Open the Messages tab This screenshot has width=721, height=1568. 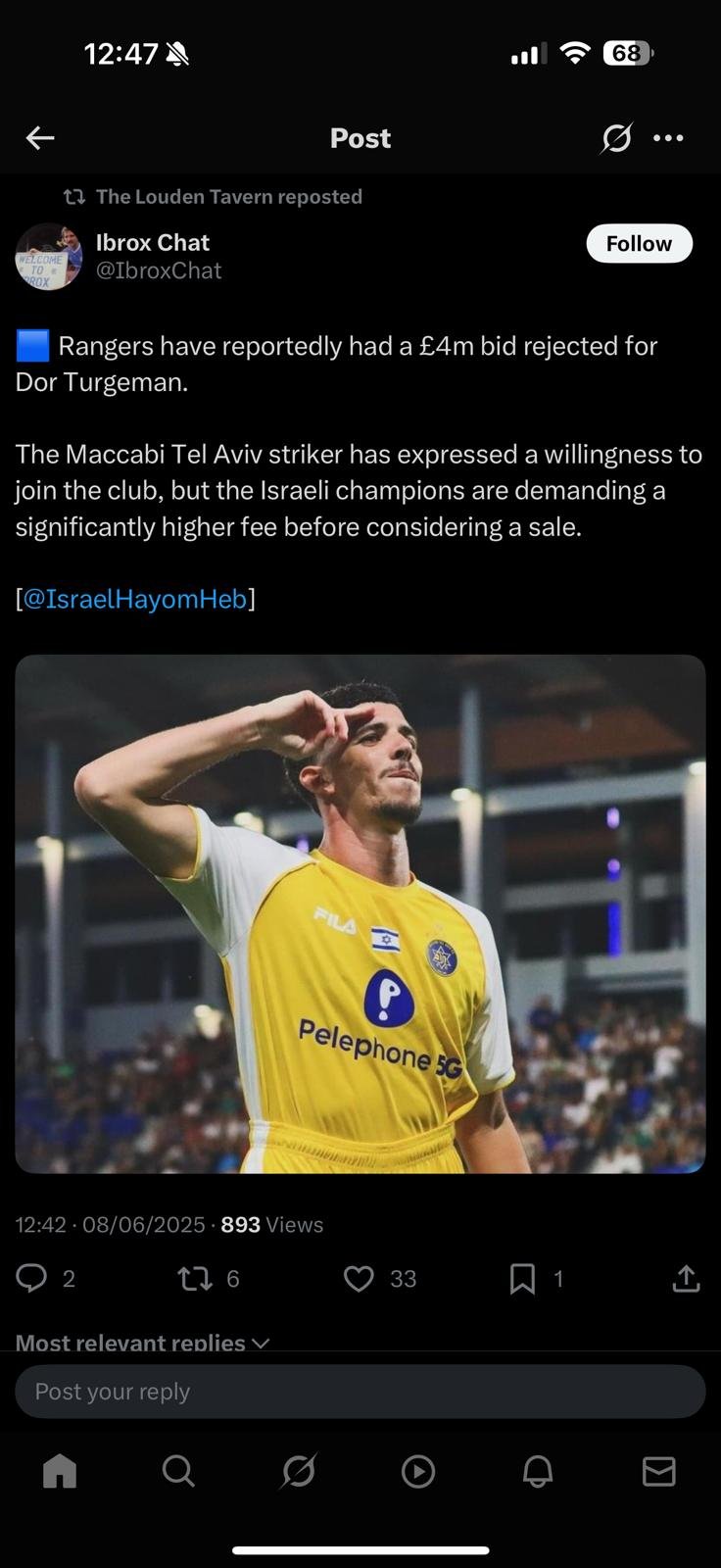tap(658, 1471)
